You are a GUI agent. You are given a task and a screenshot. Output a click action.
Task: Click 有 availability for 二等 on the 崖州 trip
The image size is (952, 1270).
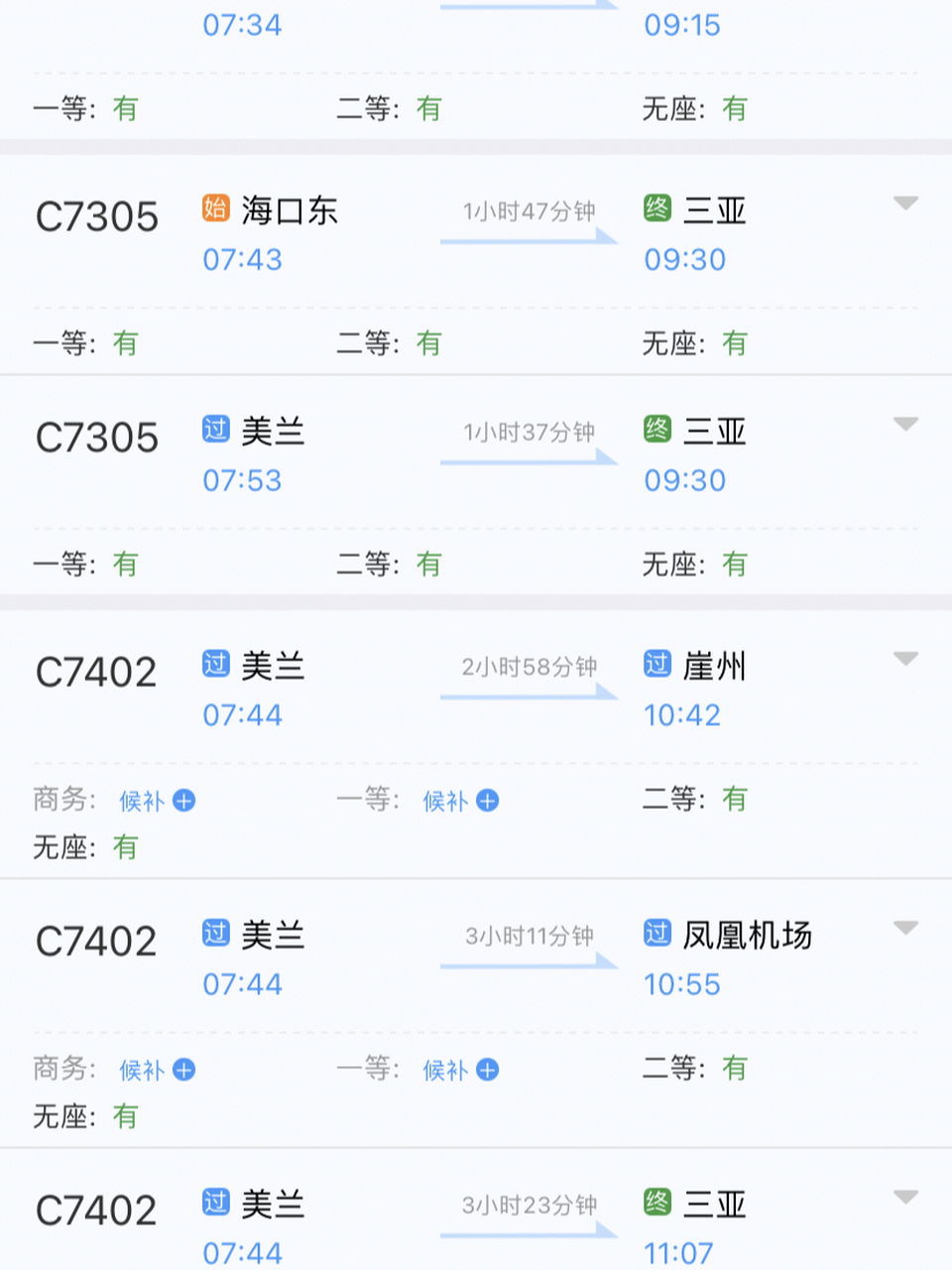click(x=735, y=801)
